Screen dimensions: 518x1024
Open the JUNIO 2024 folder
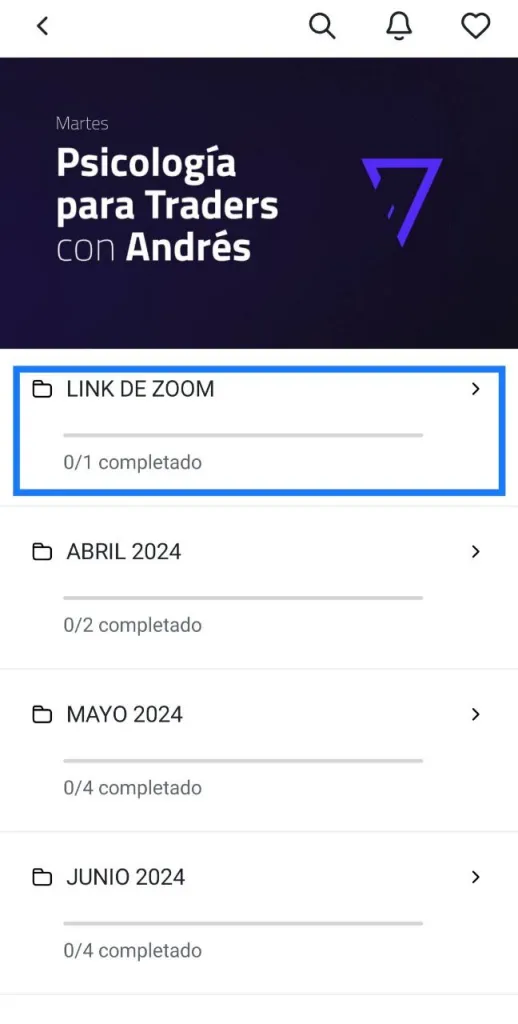coord(259,912)
